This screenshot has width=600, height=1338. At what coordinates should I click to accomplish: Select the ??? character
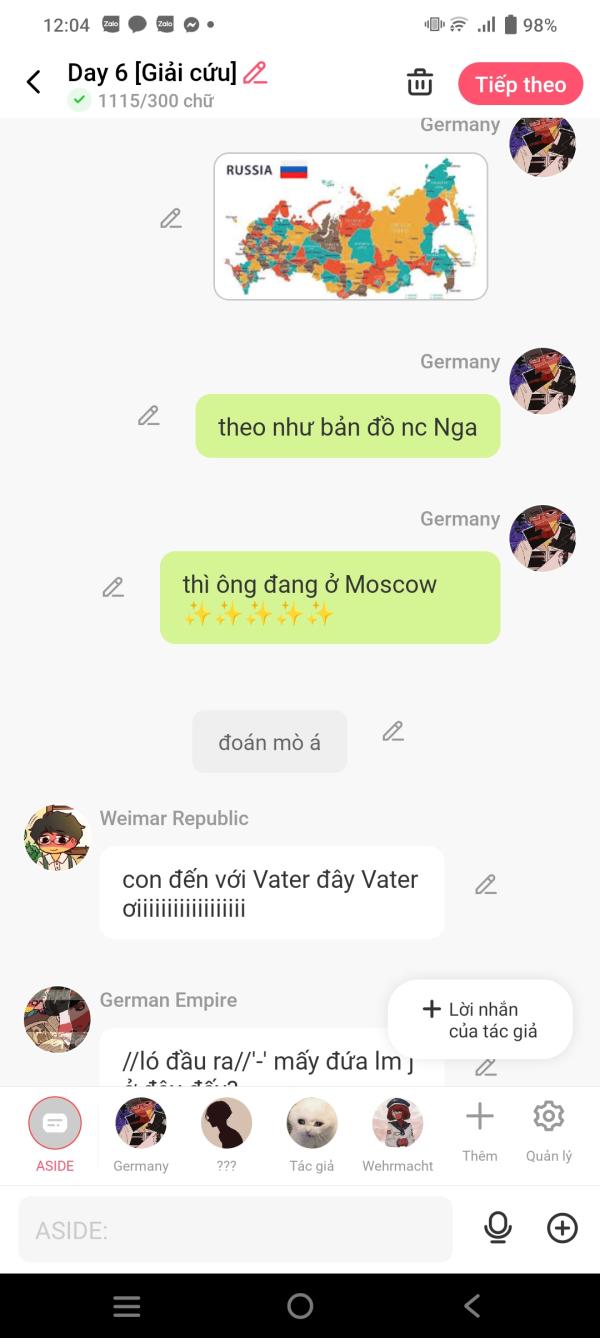(x=226, y=1135)
